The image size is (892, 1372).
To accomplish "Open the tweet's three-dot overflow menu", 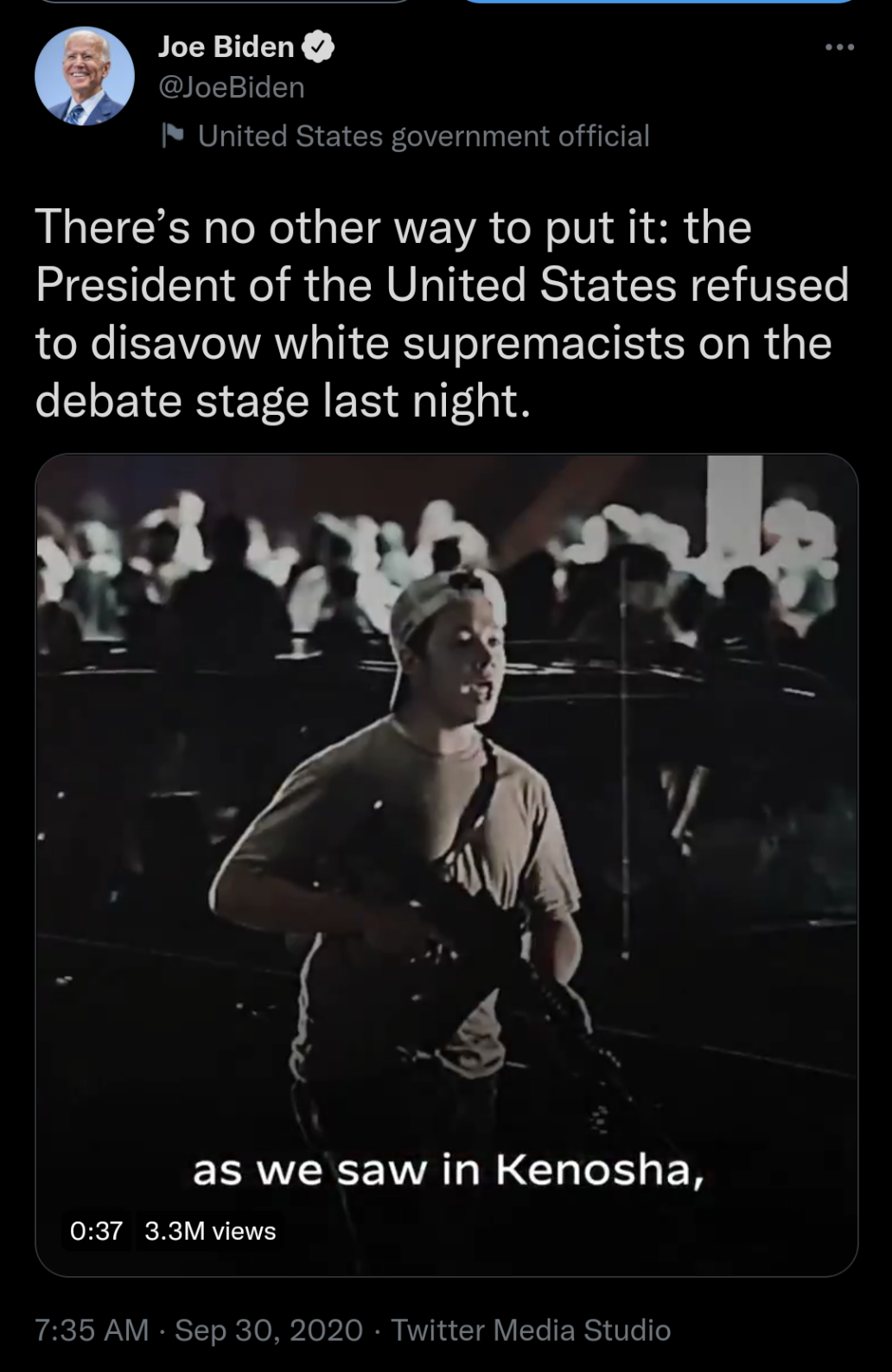I will (x=838, y=48).
